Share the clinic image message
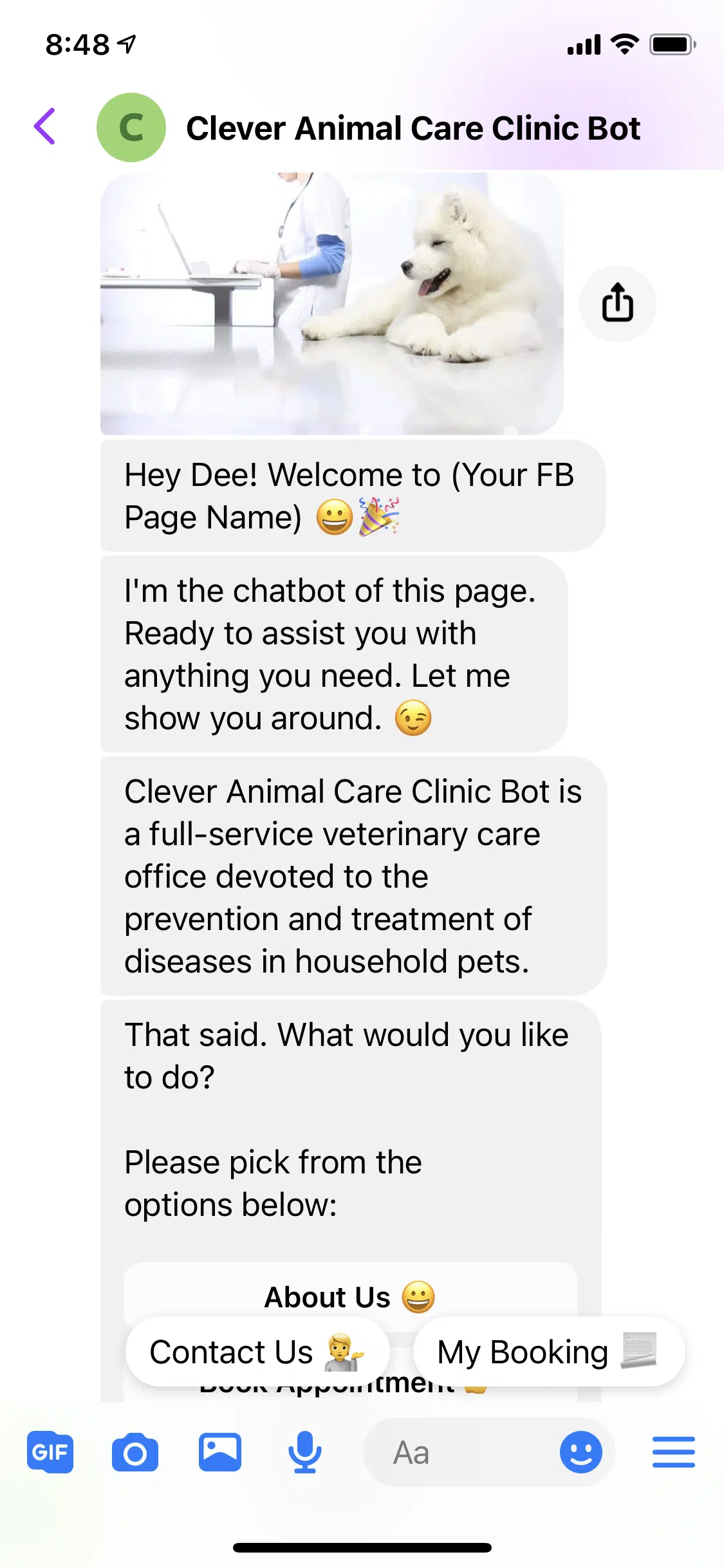Screen dimensions: 724x1568 click(x=617, y=303)
